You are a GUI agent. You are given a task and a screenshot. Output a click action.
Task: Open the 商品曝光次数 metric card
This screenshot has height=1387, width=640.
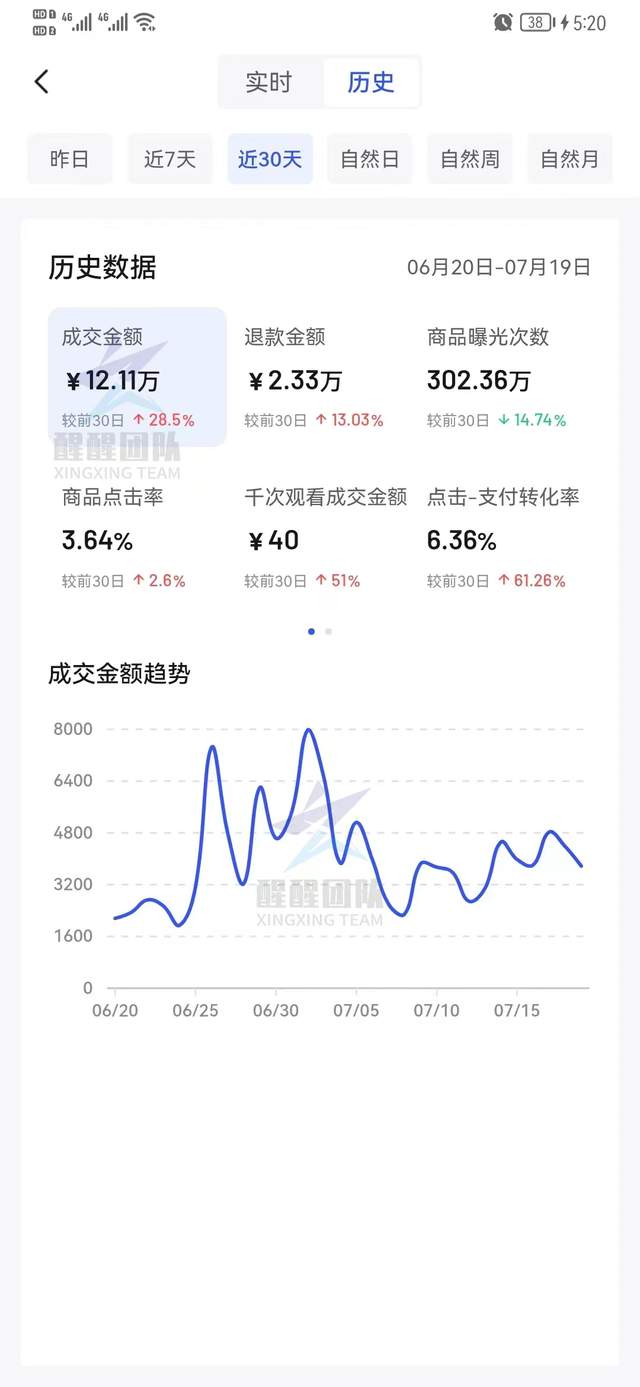point(503,377)
